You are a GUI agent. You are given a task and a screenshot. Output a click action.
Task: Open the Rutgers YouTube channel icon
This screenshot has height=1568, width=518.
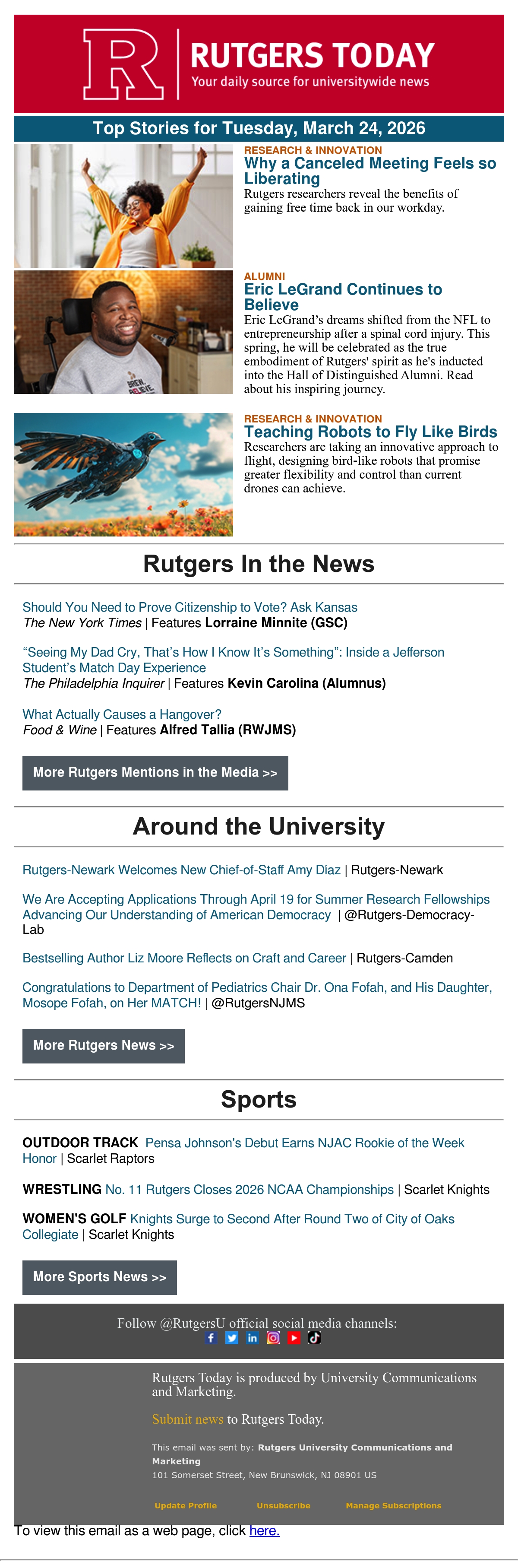294,1337
